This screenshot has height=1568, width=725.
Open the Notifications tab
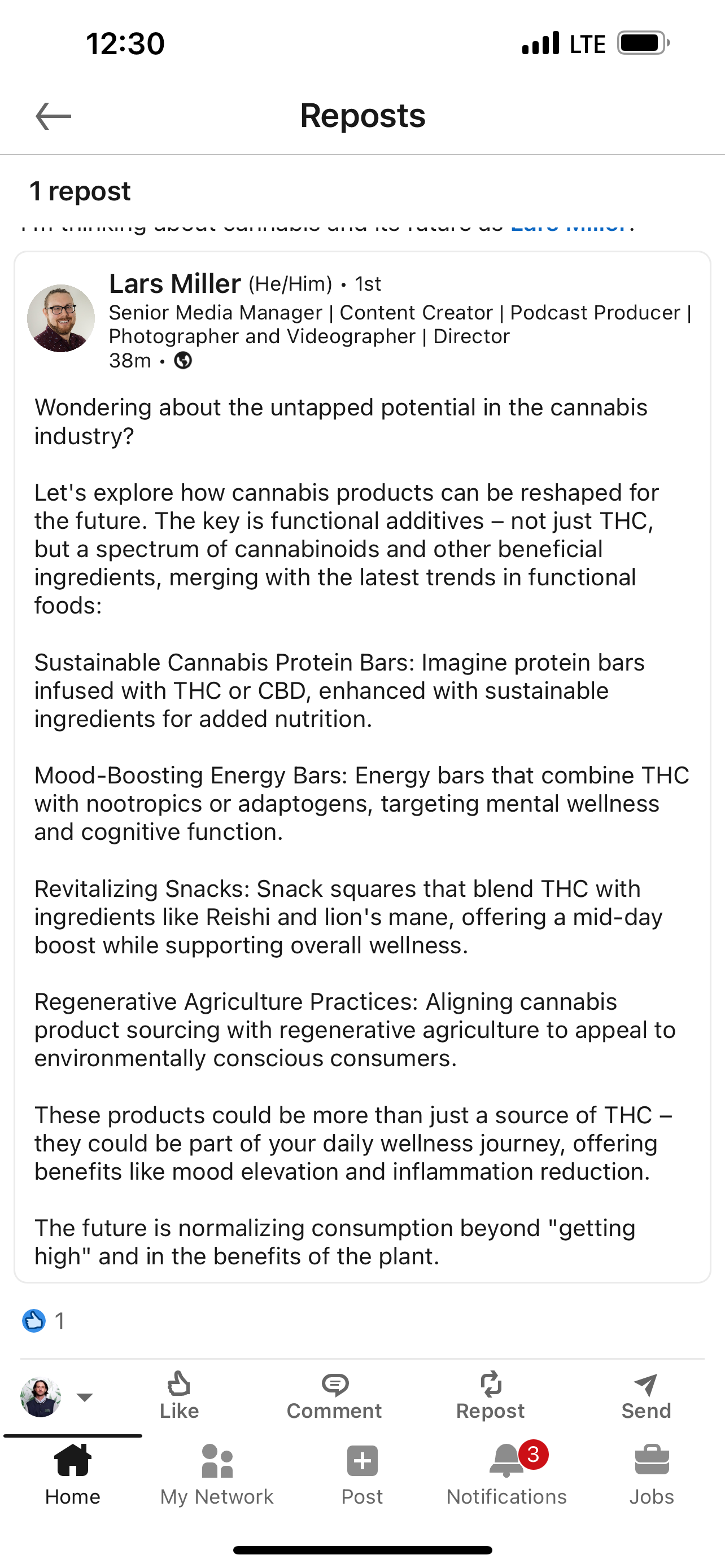[x=506, y=1473]
